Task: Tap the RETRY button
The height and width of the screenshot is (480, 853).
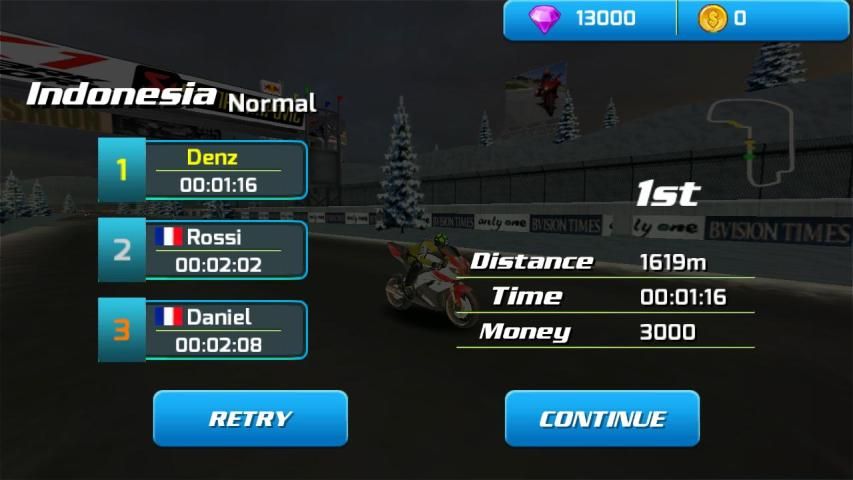Action: (x=250, y=418)
